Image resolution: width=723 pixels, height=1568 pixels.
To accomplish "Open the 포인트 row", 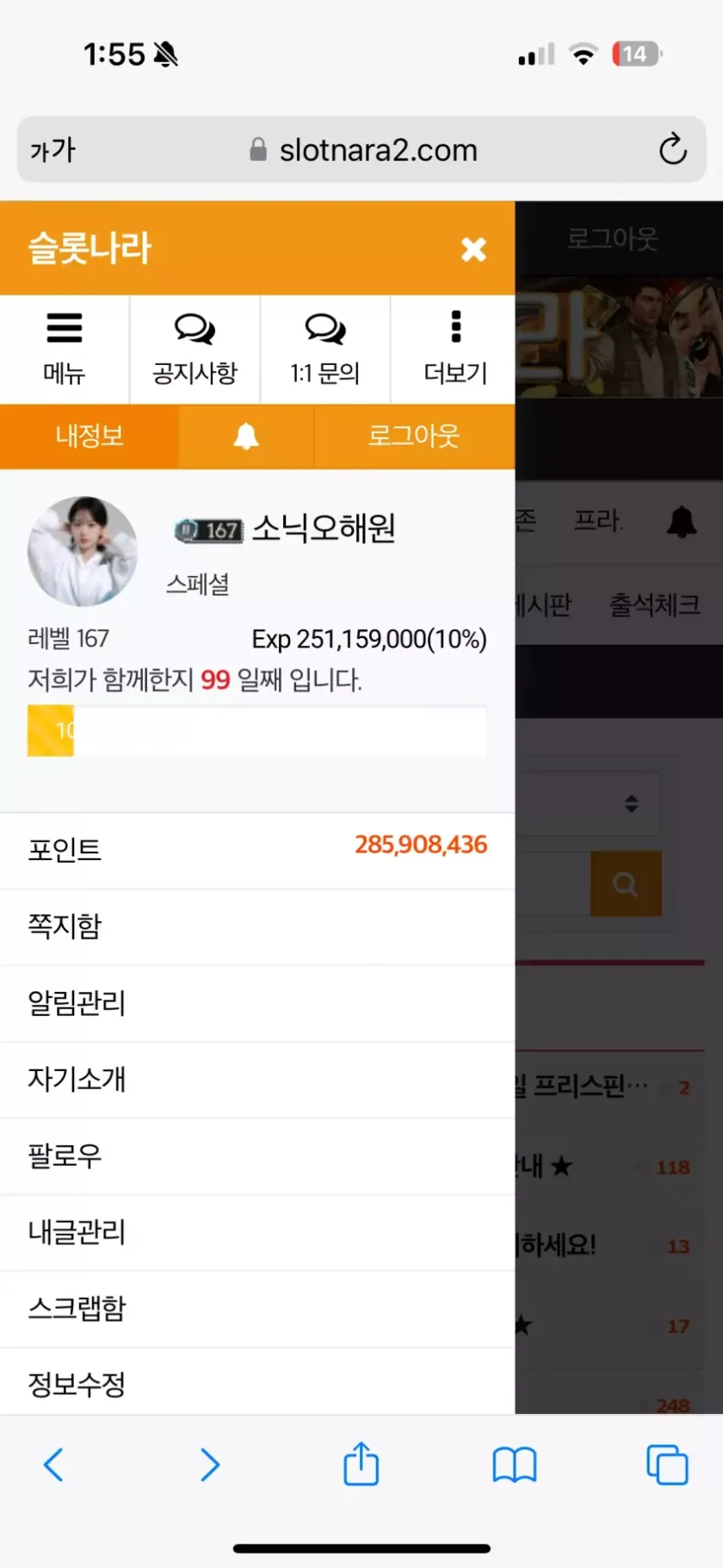I will pyautogui.click(x=256, y=850).
